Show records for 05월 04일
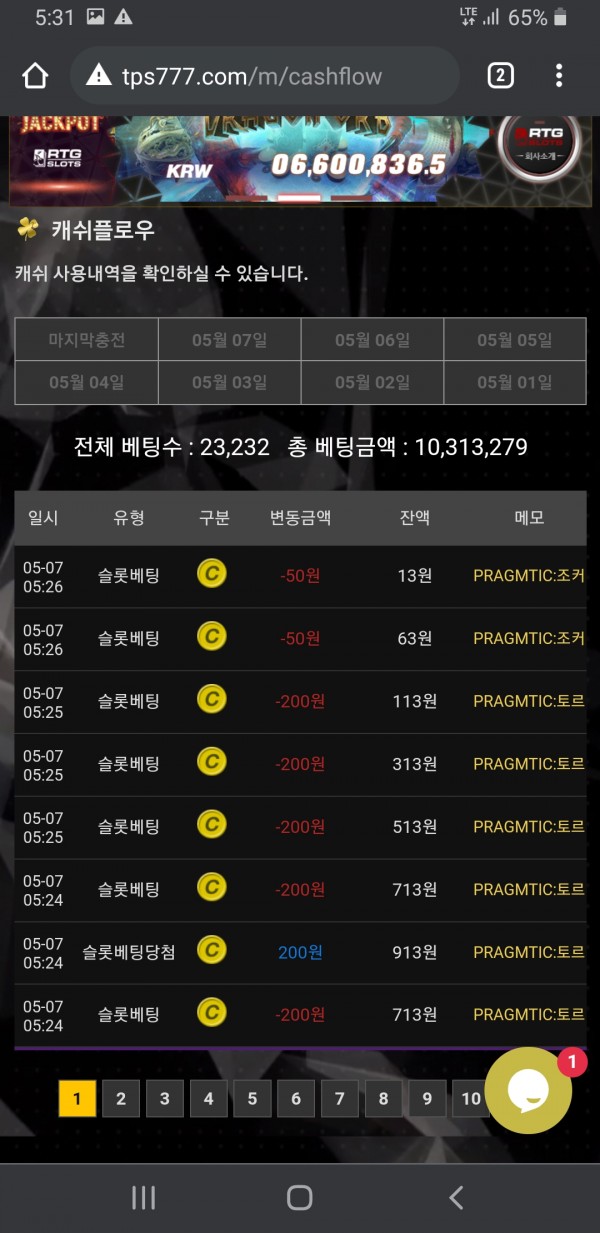Image resolution: width=600 pixels, height=1233 pixels. (87, 383)
